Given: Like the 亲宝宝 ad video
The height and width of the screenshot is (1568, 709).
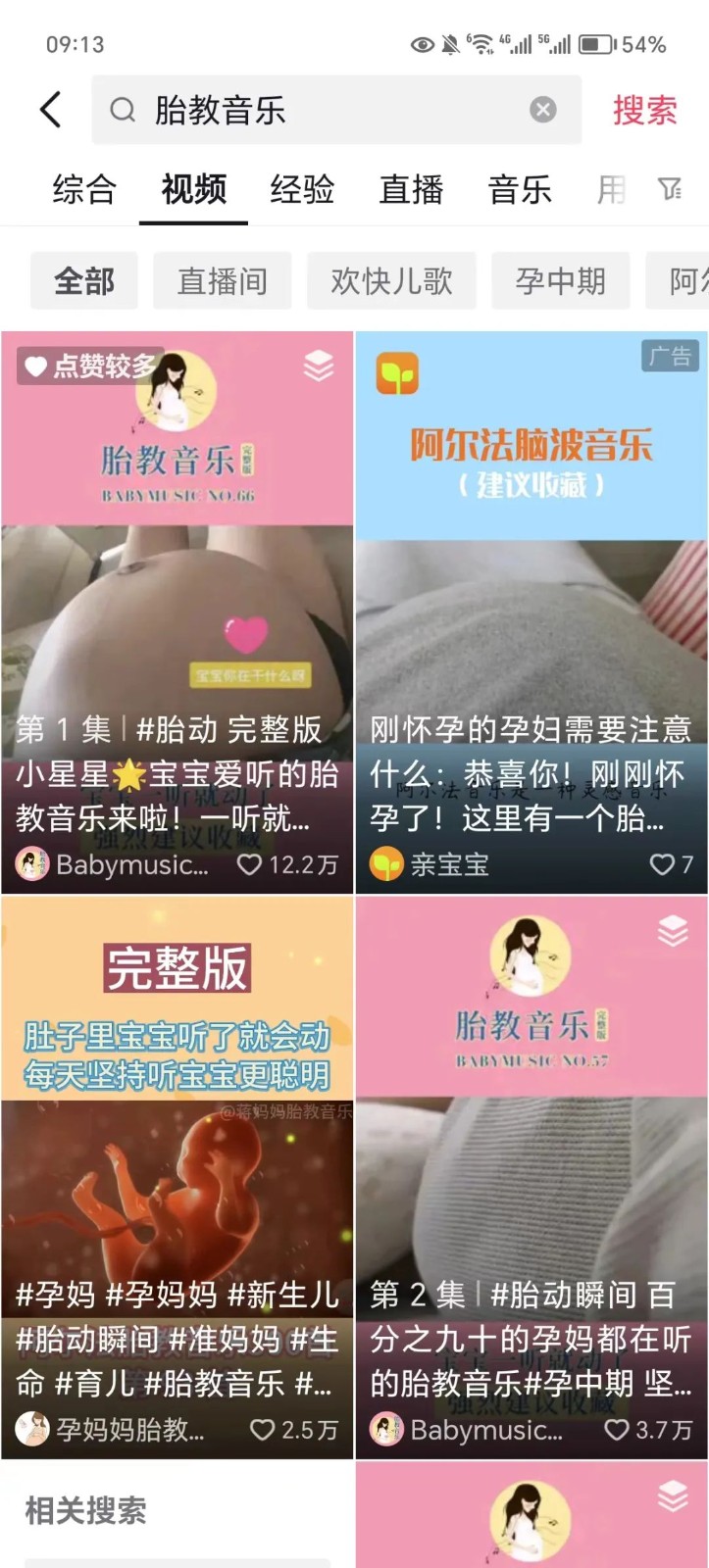Looking at the screenshot, I should point(663,864).
